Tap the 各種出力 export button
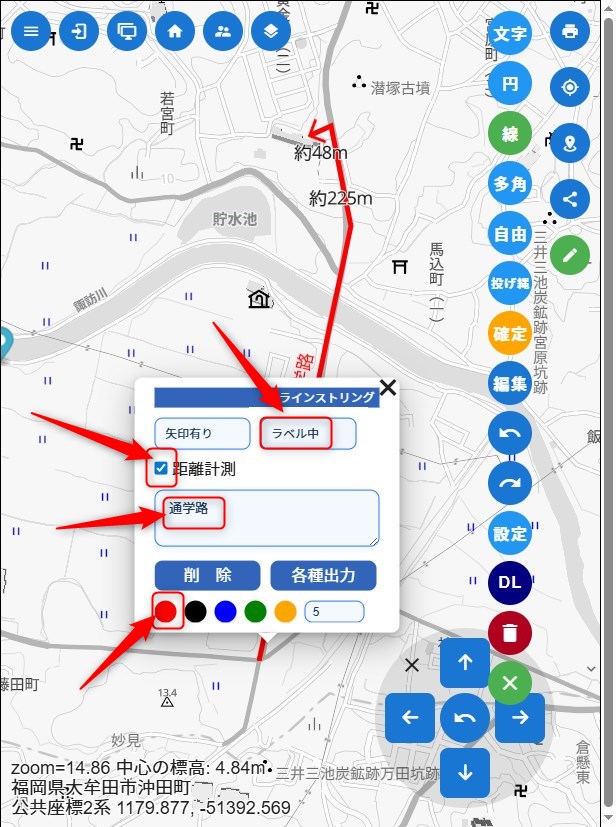616x827 pixels. click(323, 575)
